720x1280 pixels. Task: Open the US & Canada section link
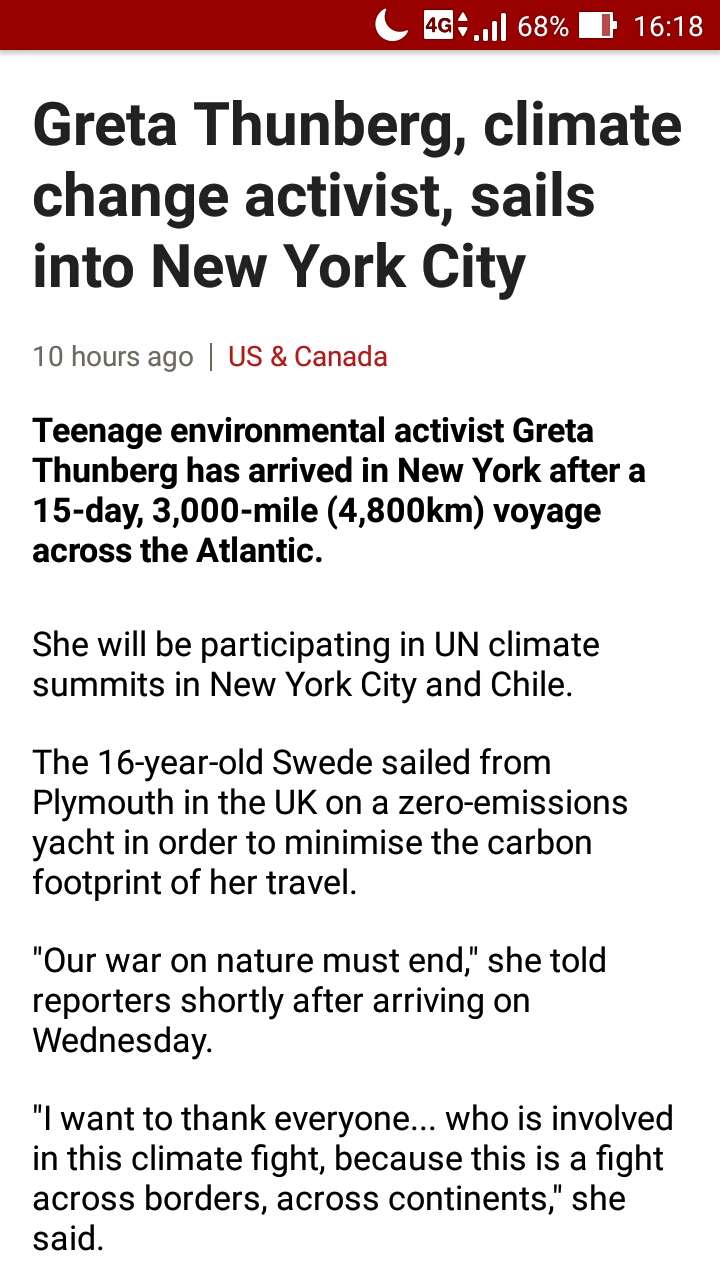(308, 356)
